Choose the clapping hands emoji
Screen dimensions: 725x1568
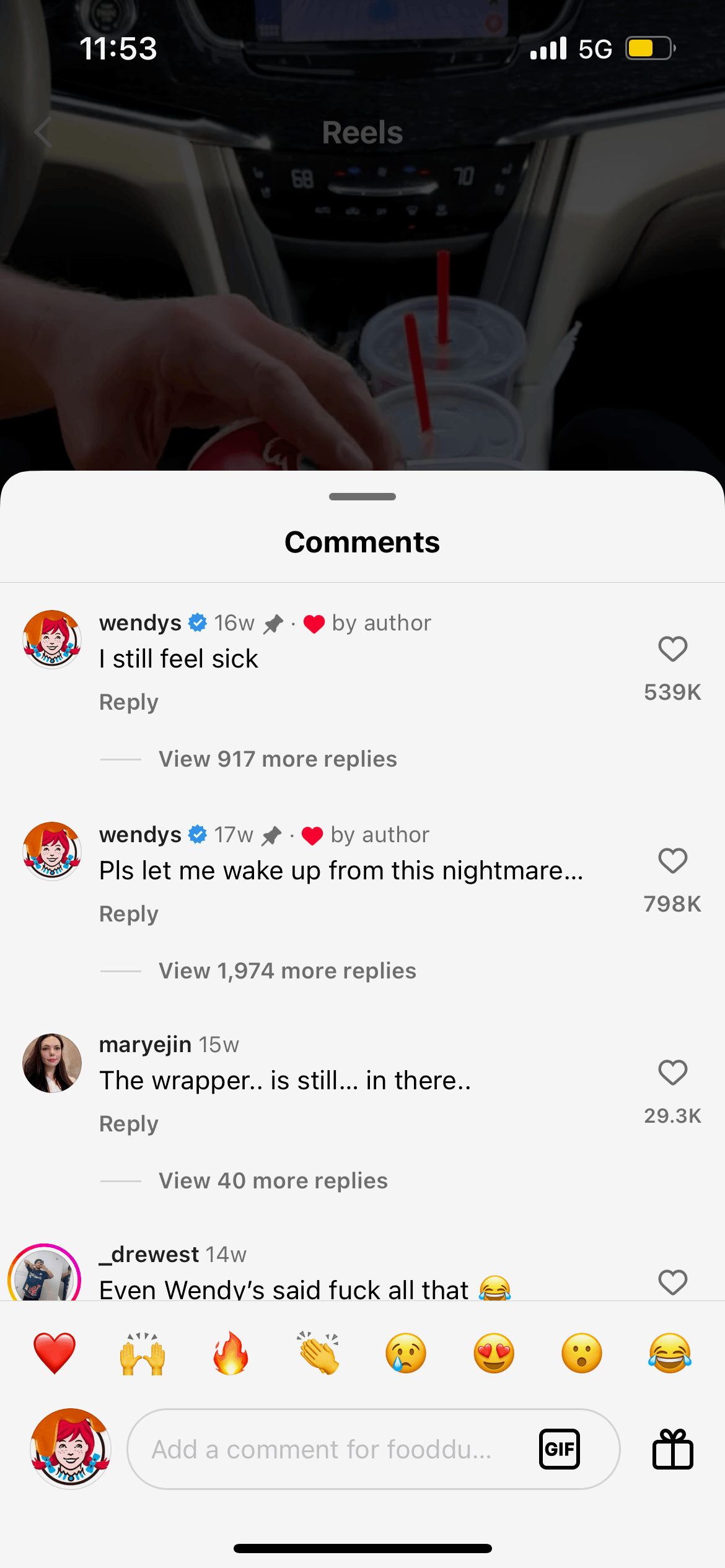319,1353
